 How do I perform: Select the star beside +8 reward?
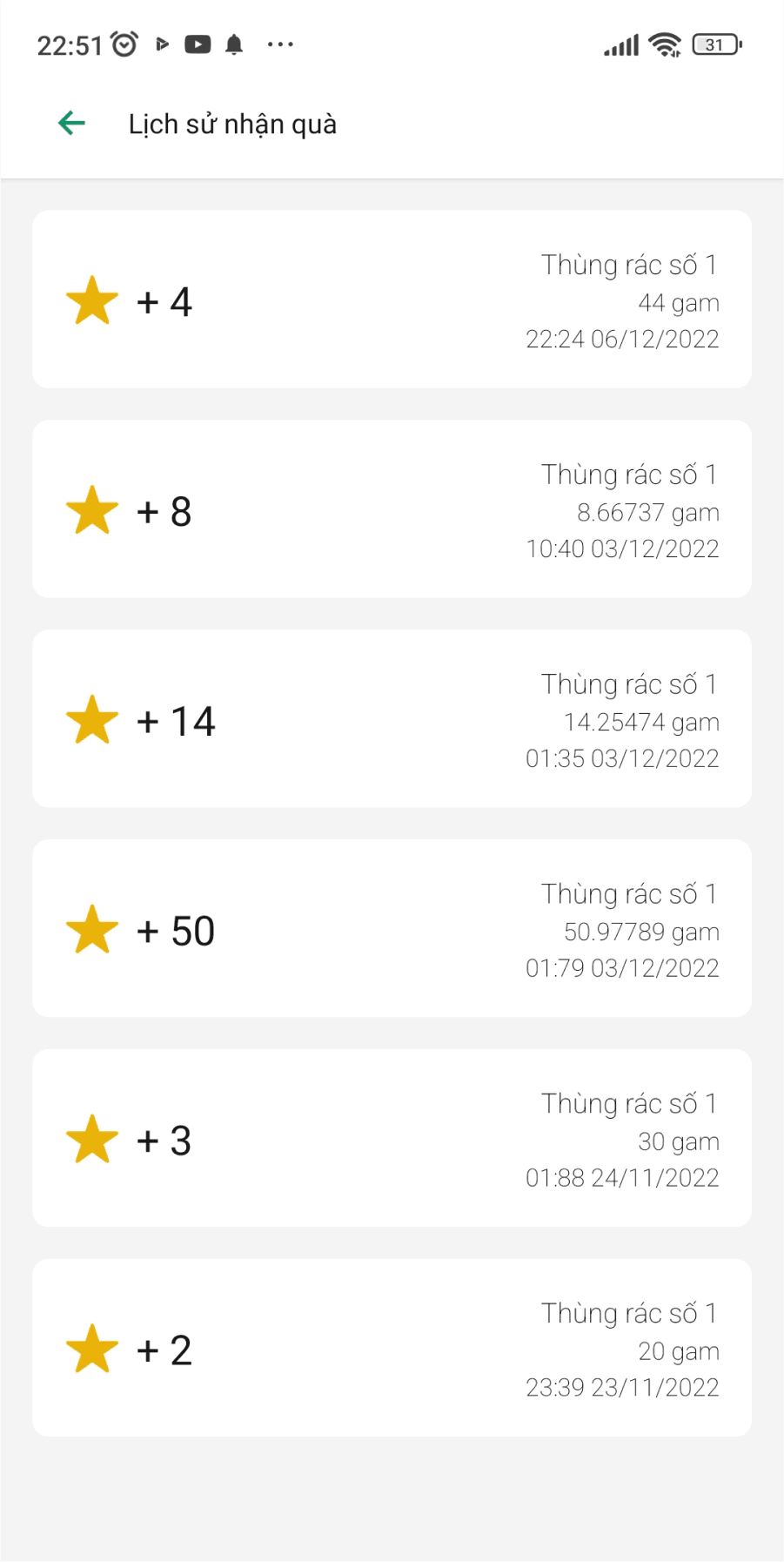[x=91, y=510]
